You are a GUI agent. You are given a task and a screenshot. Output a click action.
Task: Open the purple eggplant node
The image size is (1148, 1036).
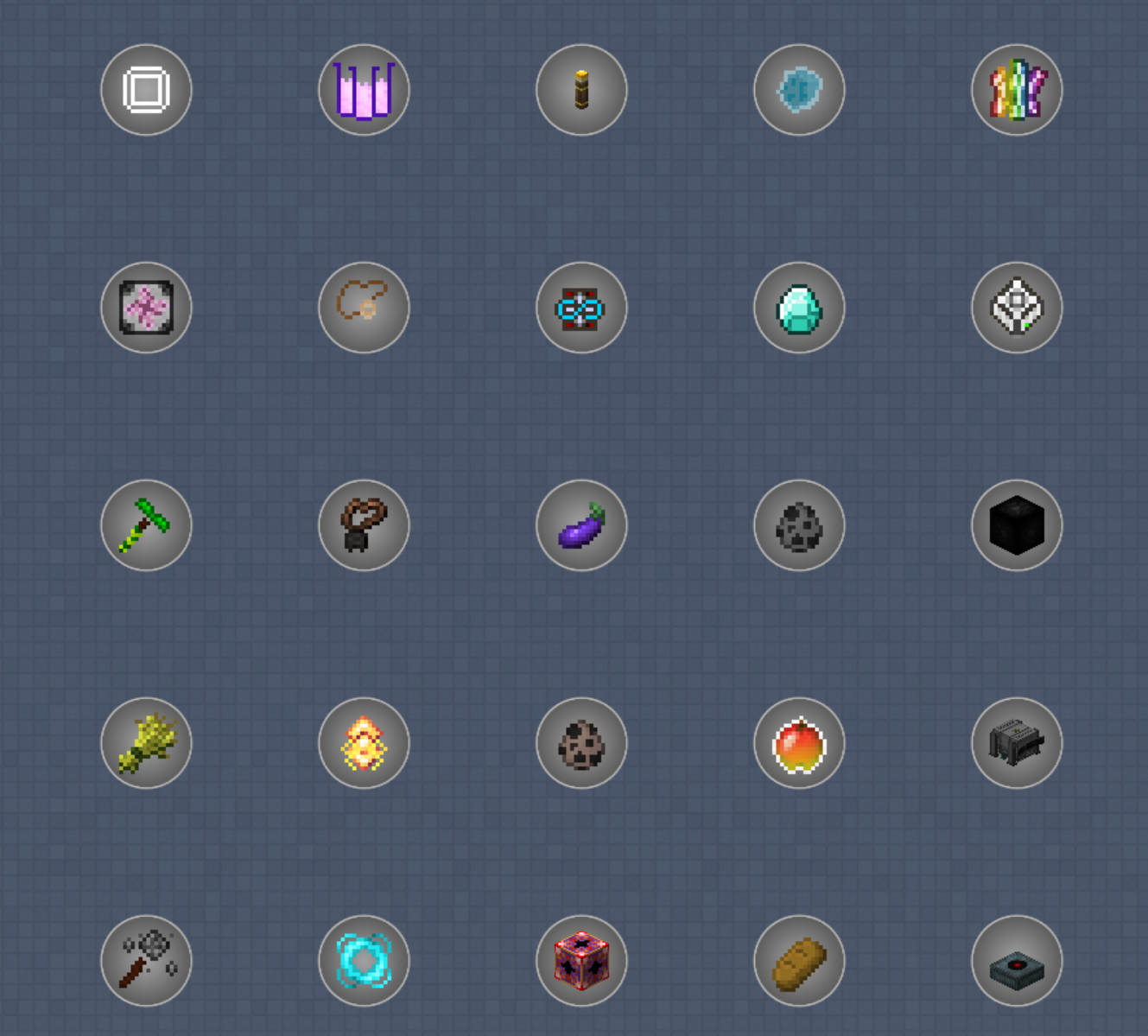[x=581, y=525]
